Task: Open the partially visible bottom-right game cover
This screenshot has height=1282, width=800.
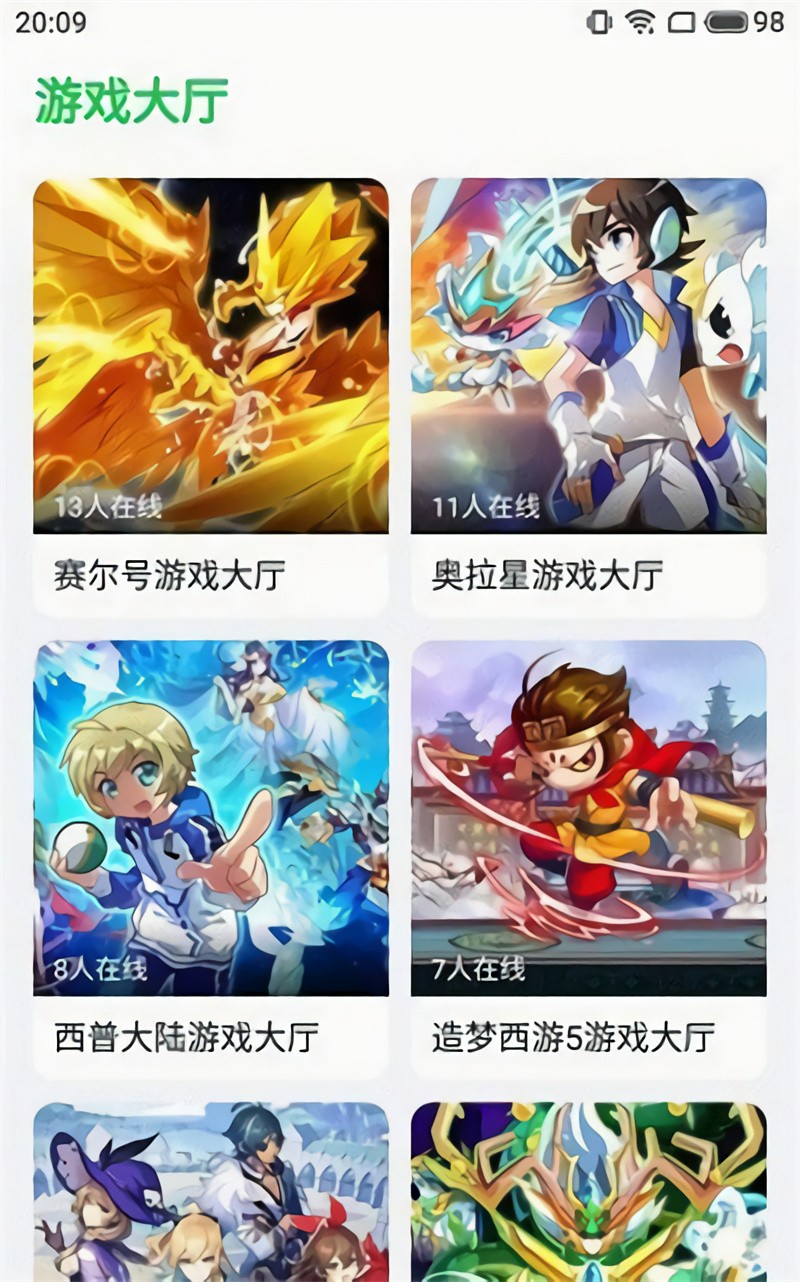Action: click(588, 1200)
